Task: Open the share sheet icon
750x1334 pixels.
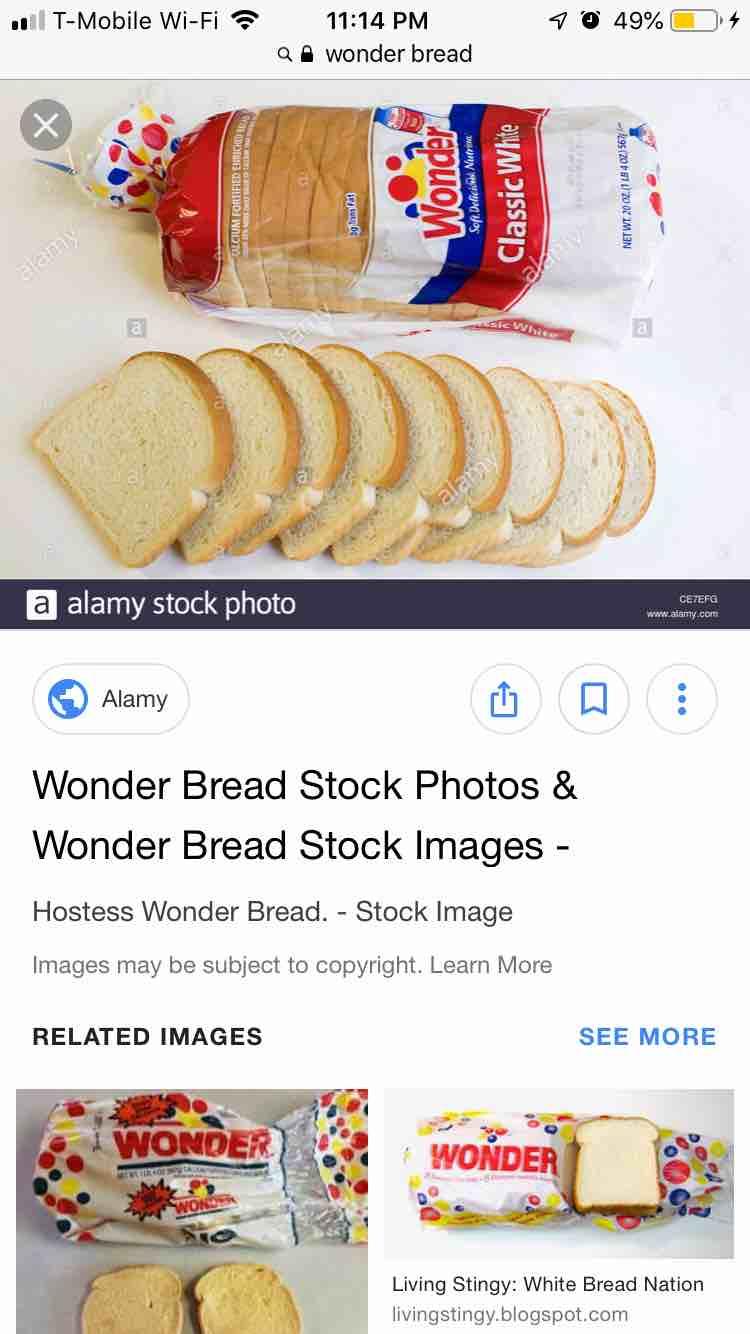Action: coord(506,699)
